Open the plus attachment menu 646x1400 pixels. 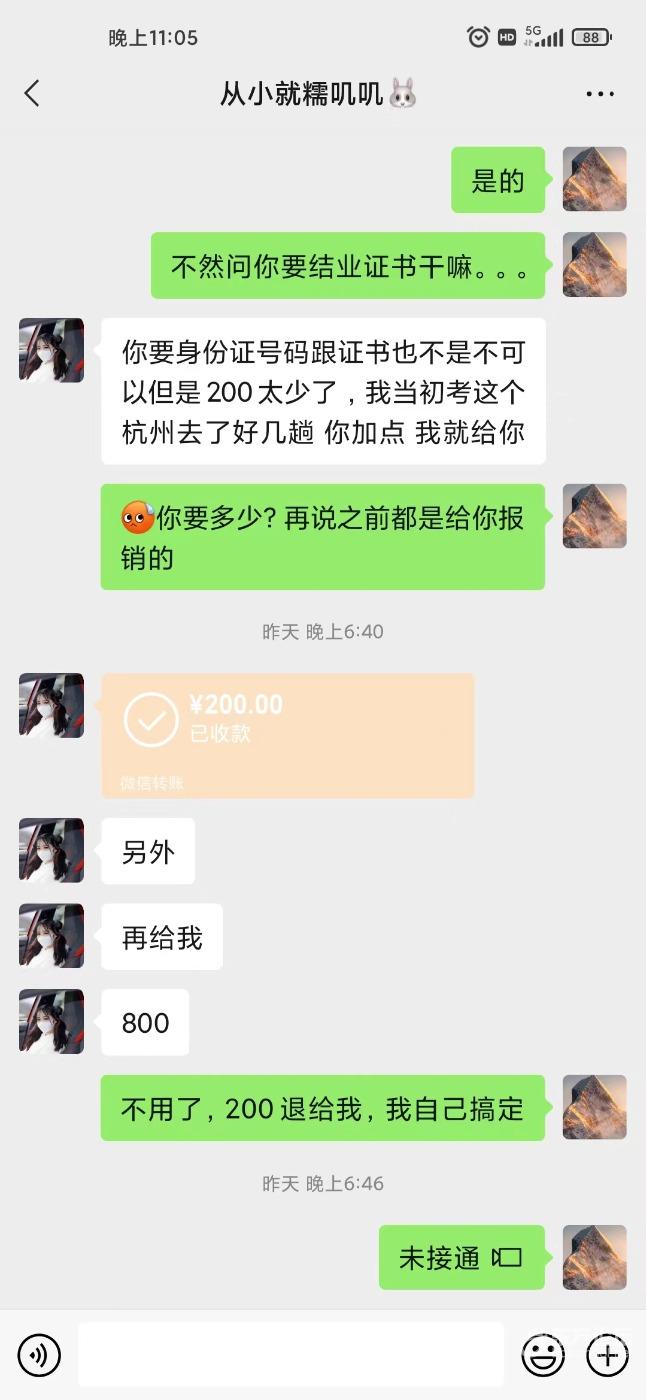point(607,1356)
